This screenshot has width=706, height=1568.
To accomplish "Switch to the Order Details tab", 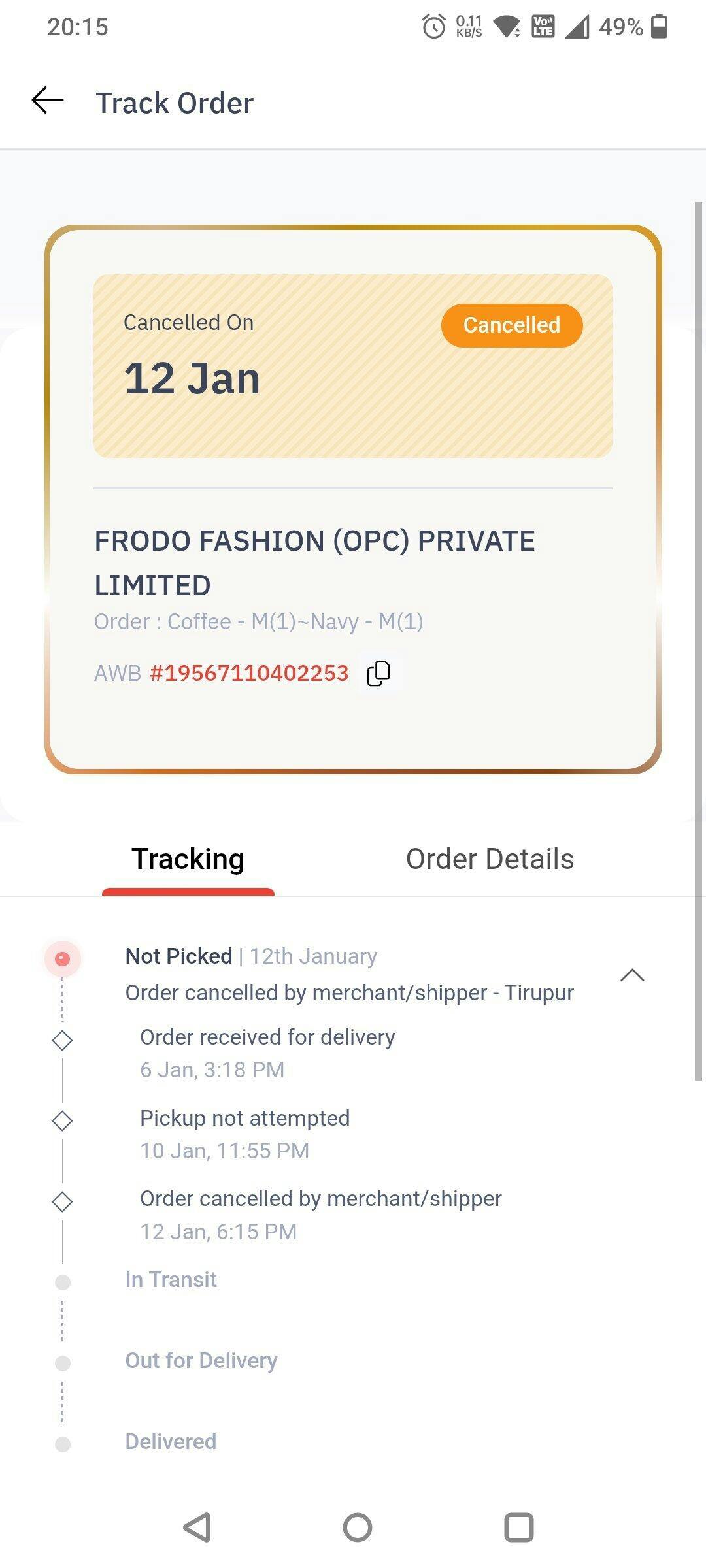I will 490,859.
